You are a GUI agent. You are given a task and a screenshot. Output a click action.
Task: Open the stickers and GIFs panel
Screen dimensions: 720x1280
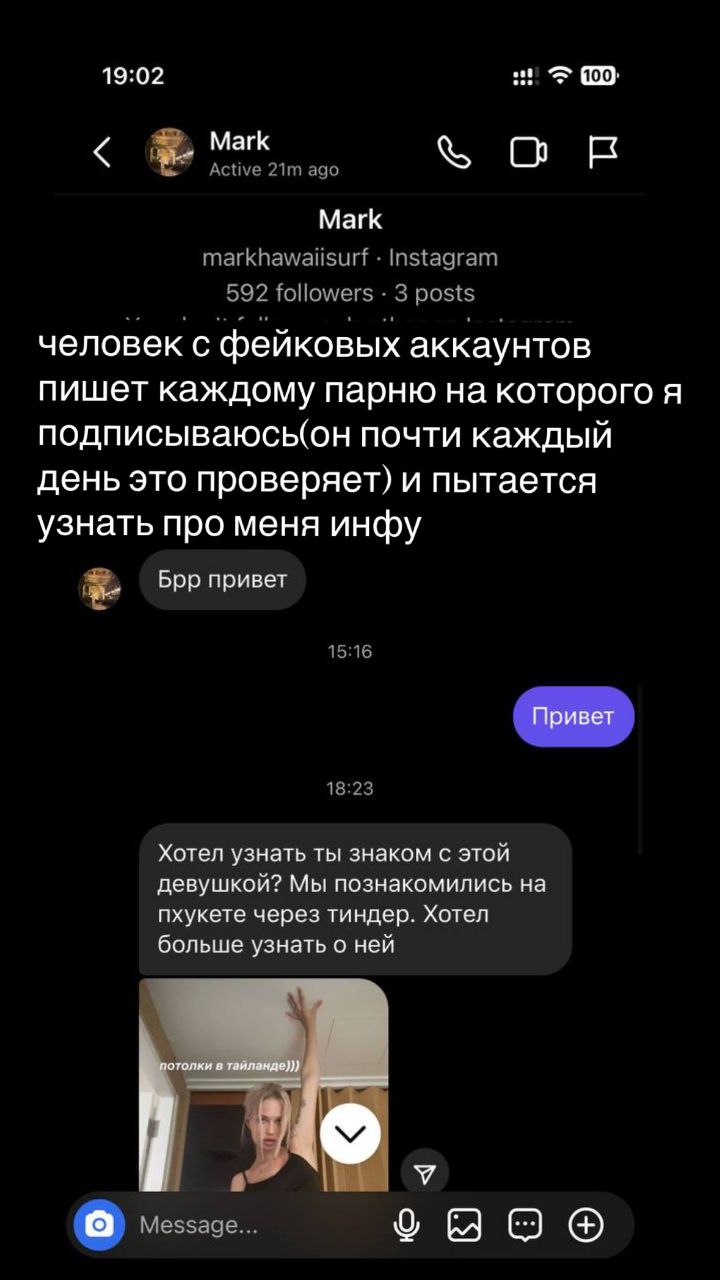point(525,1225)
